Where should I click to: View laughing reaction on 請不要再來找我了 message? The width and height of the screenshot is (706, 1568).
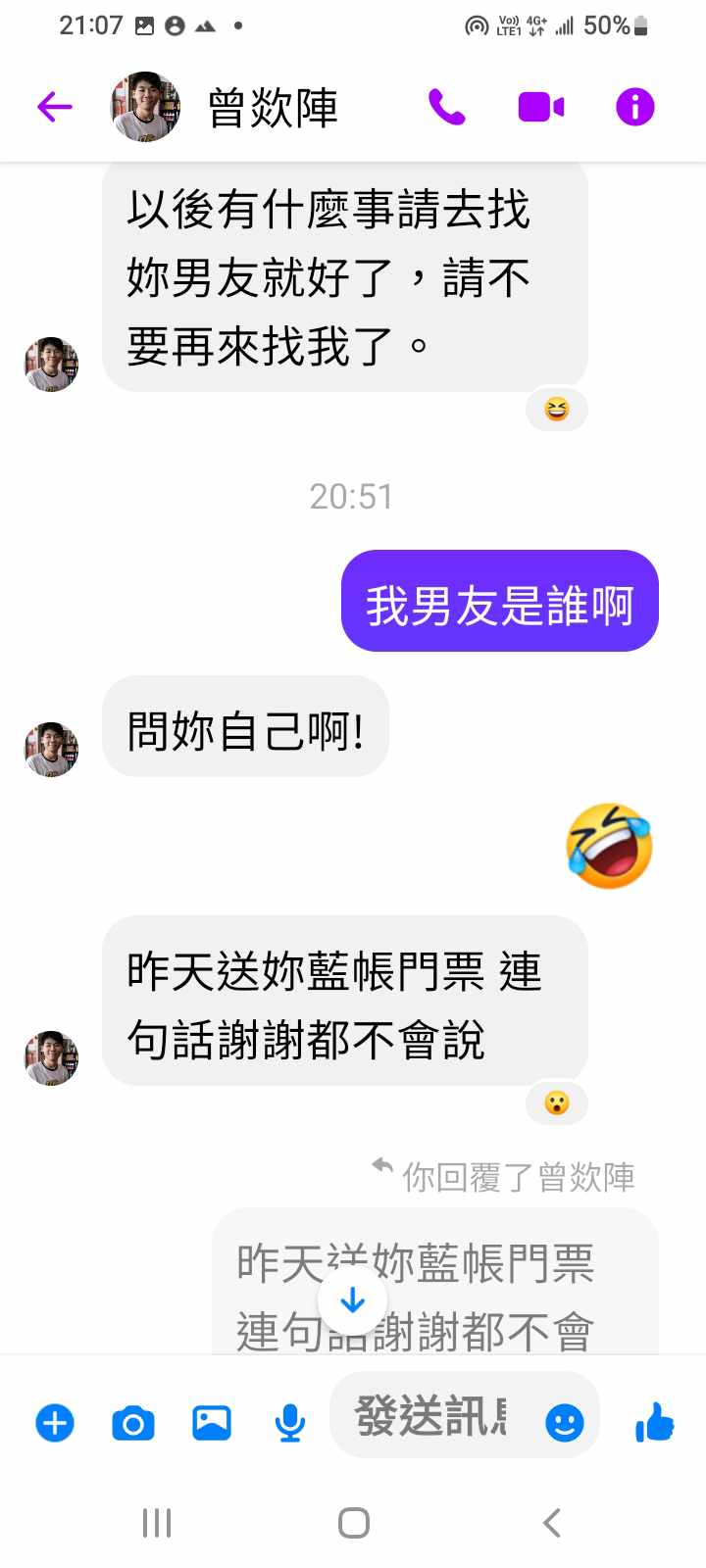coord(556,410)
